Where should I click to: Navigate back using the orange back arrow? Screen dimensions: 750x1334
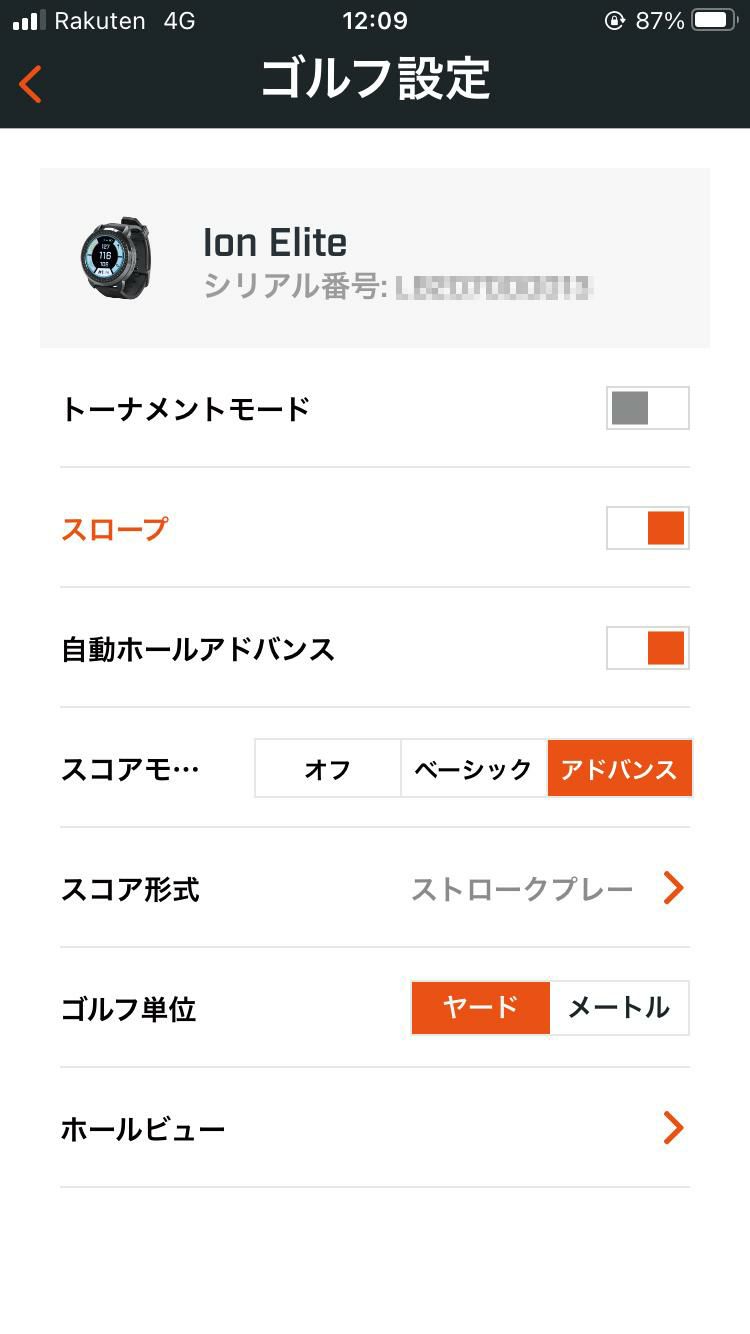[x=30, y=84]
